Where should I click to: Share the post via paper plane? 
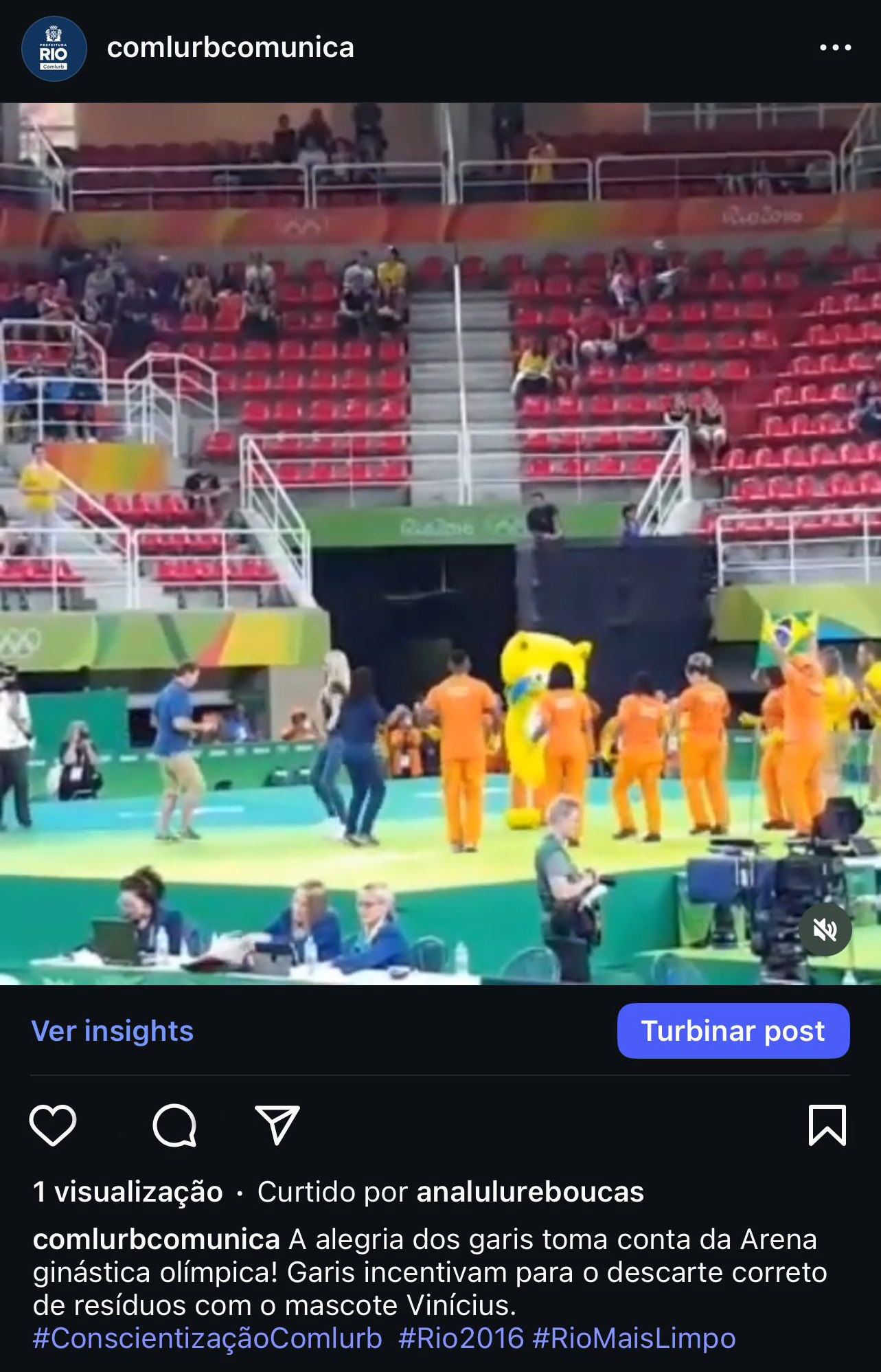277,1125
